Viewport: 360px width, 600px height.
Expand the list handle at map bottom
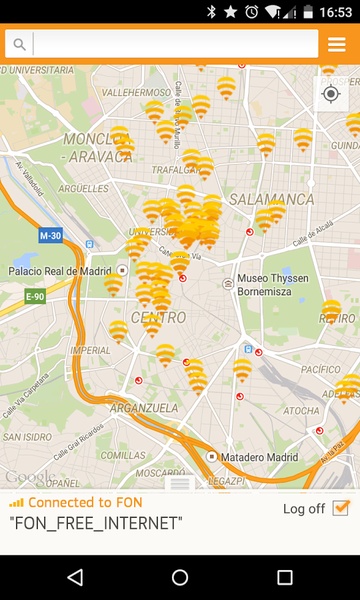180,483
